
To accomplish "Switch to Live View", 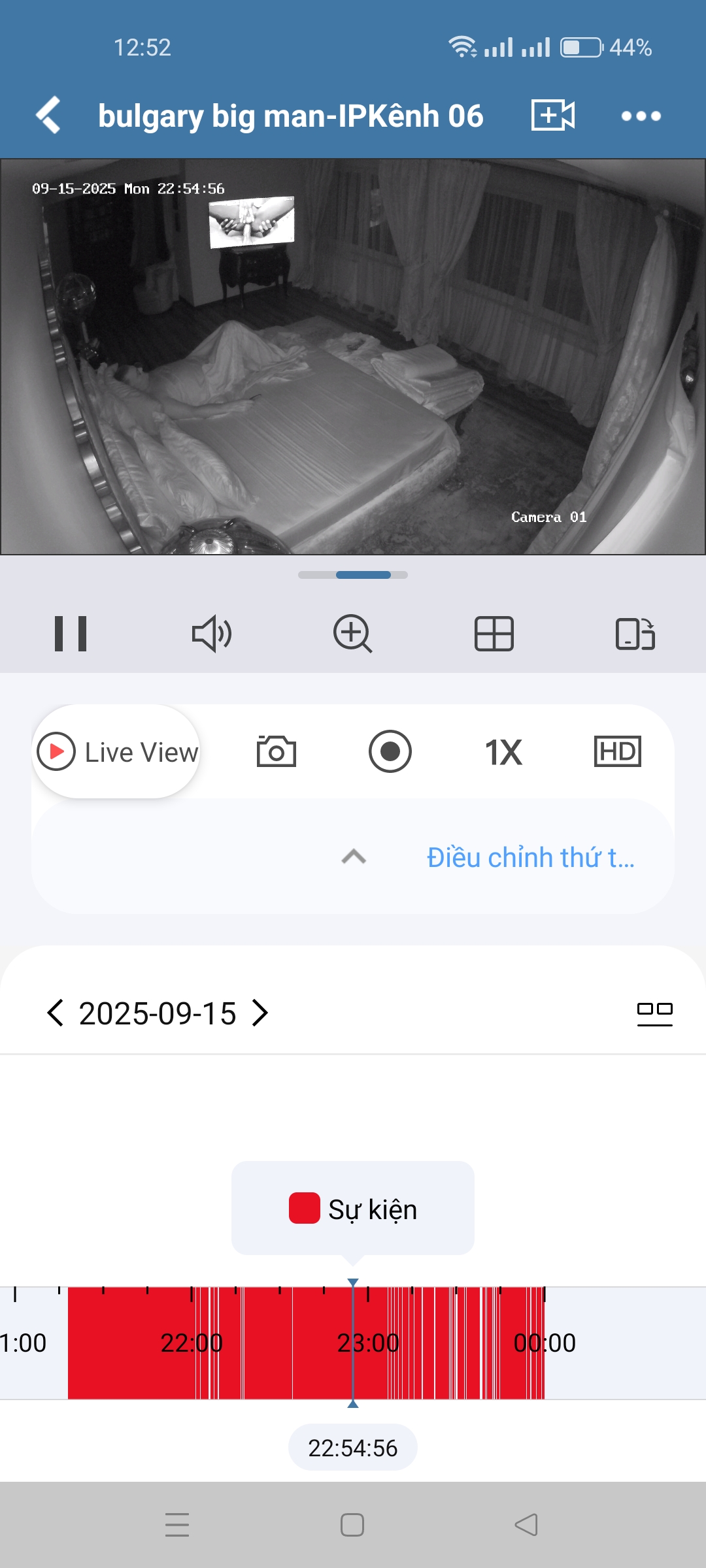I will click(x=116, y=752).
